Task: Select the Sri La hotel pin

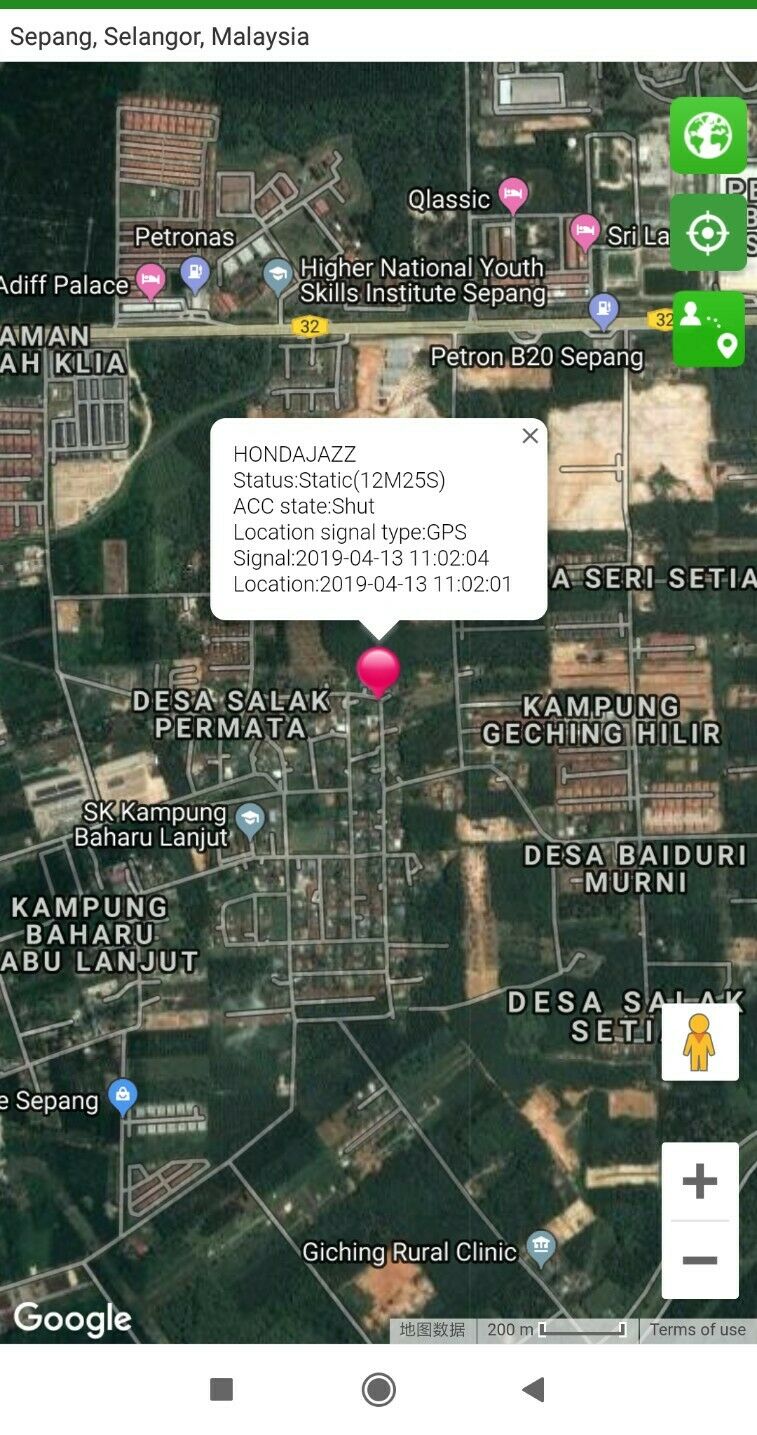Action: point(584,230)
